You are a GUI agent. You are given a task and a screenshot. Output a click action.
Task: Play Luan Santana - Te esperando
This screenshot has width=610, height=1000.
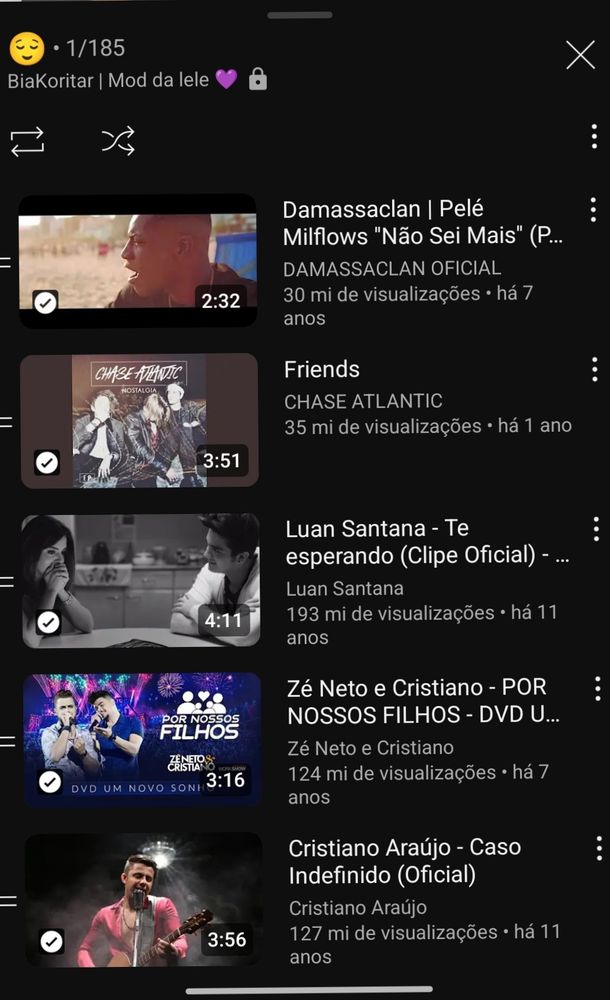pos(140,580)
